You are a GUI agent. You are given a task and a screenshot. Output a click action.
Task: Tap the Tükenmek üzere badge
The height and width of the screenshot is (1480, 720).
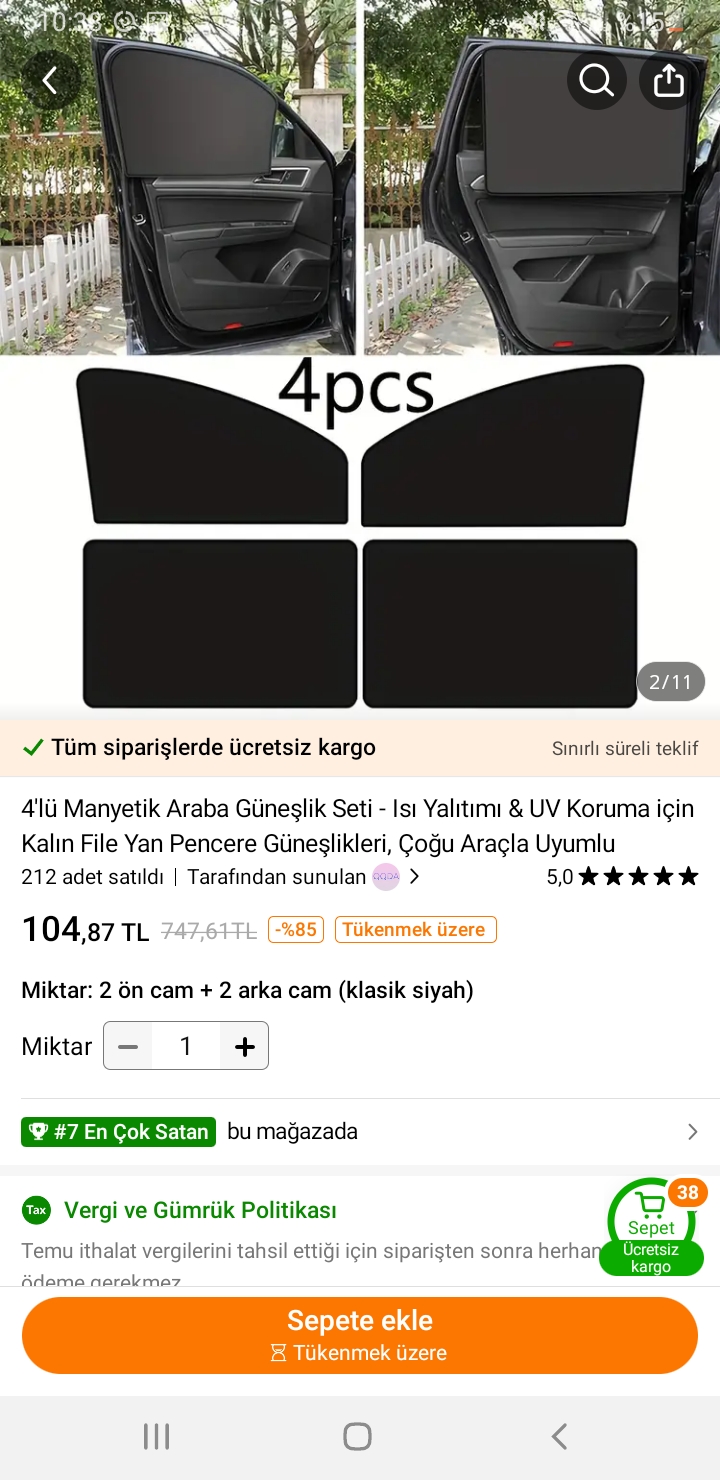415,929
